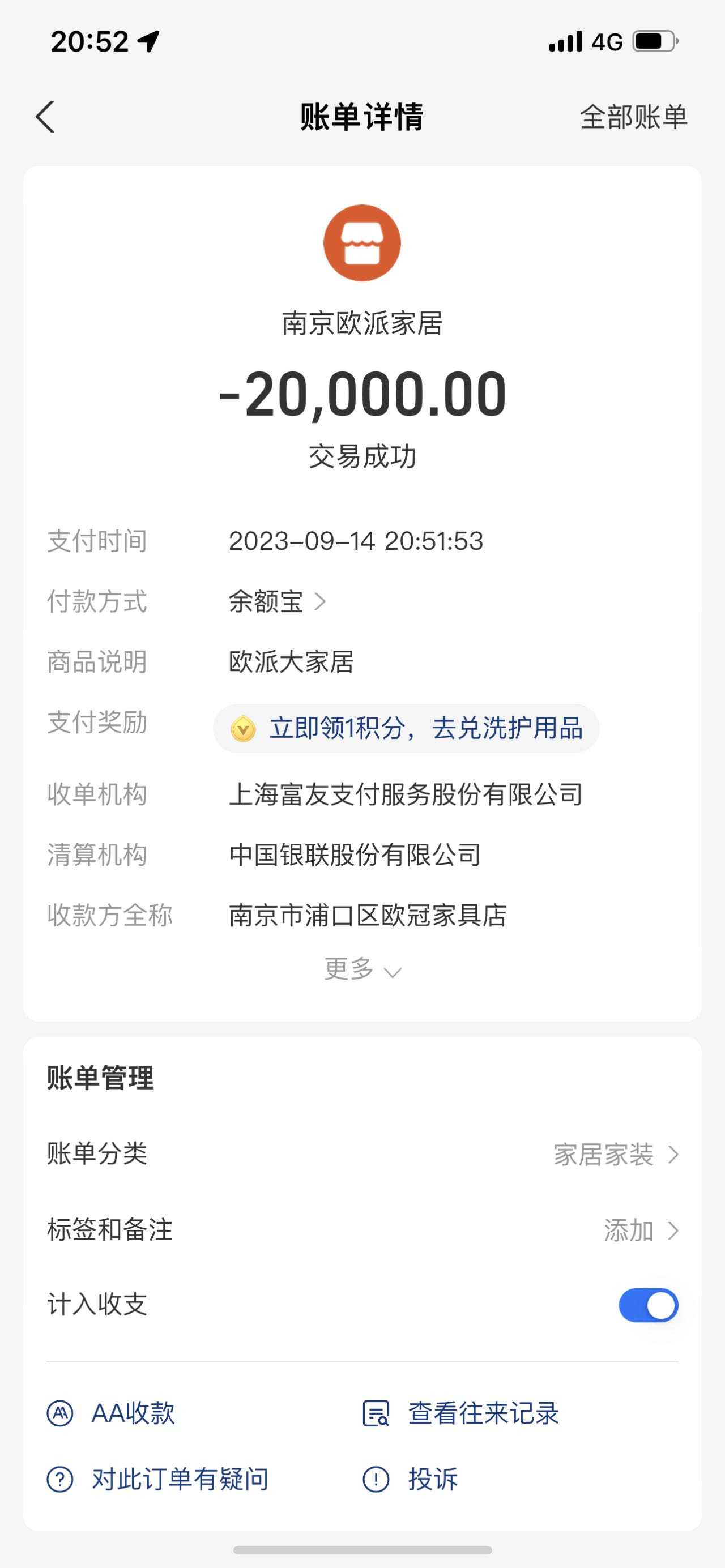Open 查看往来记录 transaction history
The height and width of the screenshot is (1568, 725).
pyautogui.click(x=461, y=1413)
